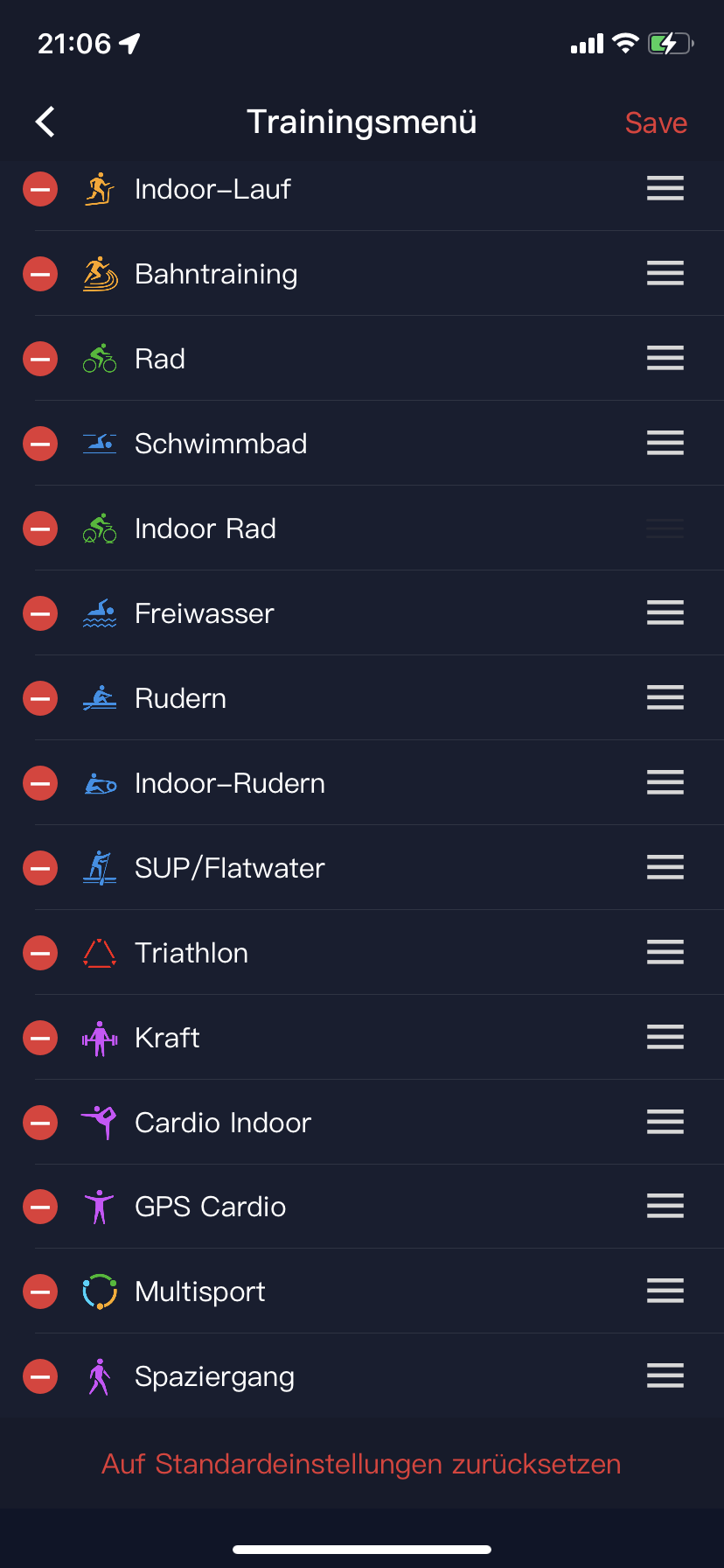Delete SUP/Flatwater activity
Viewport: 724px width, 1568px height.
pyautogui.click(x=40, y=868)
